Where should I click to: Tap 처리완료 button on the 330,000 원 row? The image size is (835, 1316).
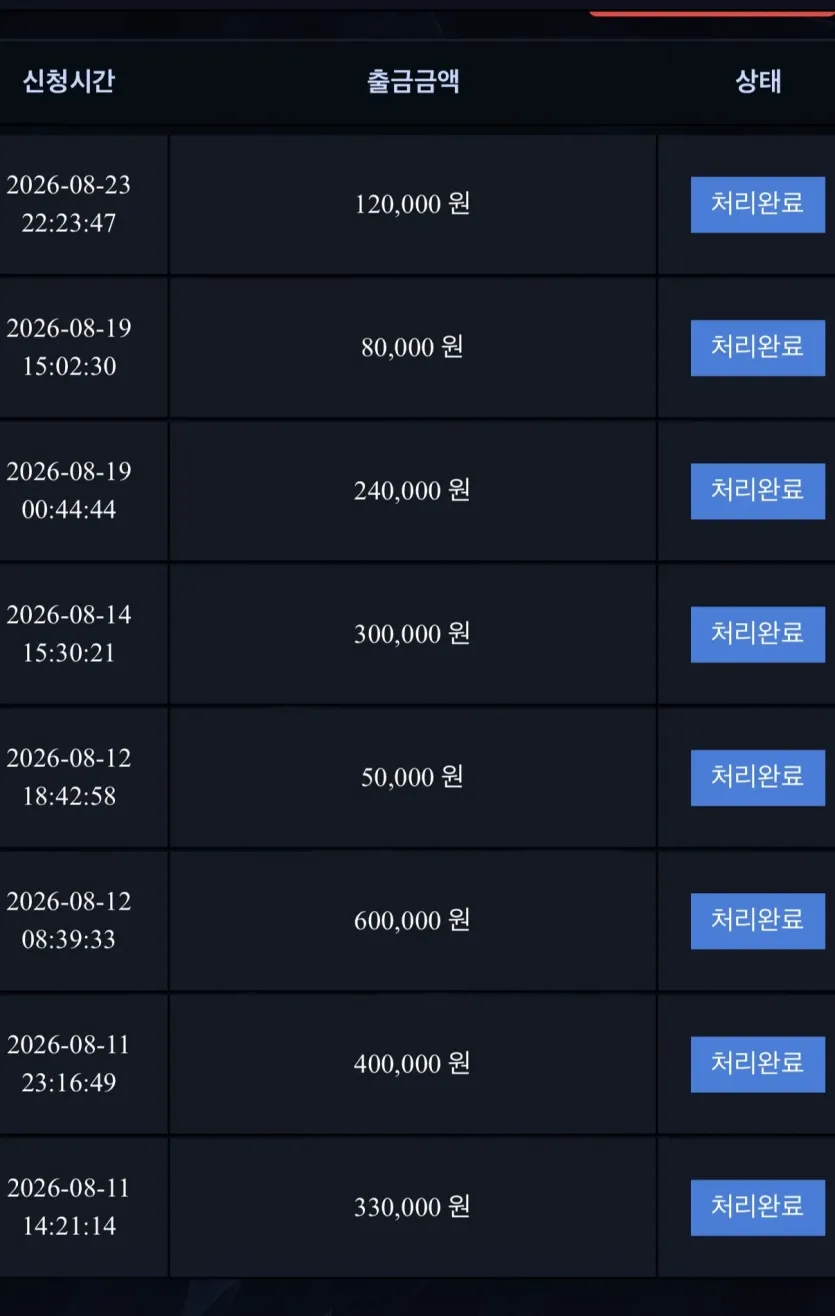[757, 1207]
